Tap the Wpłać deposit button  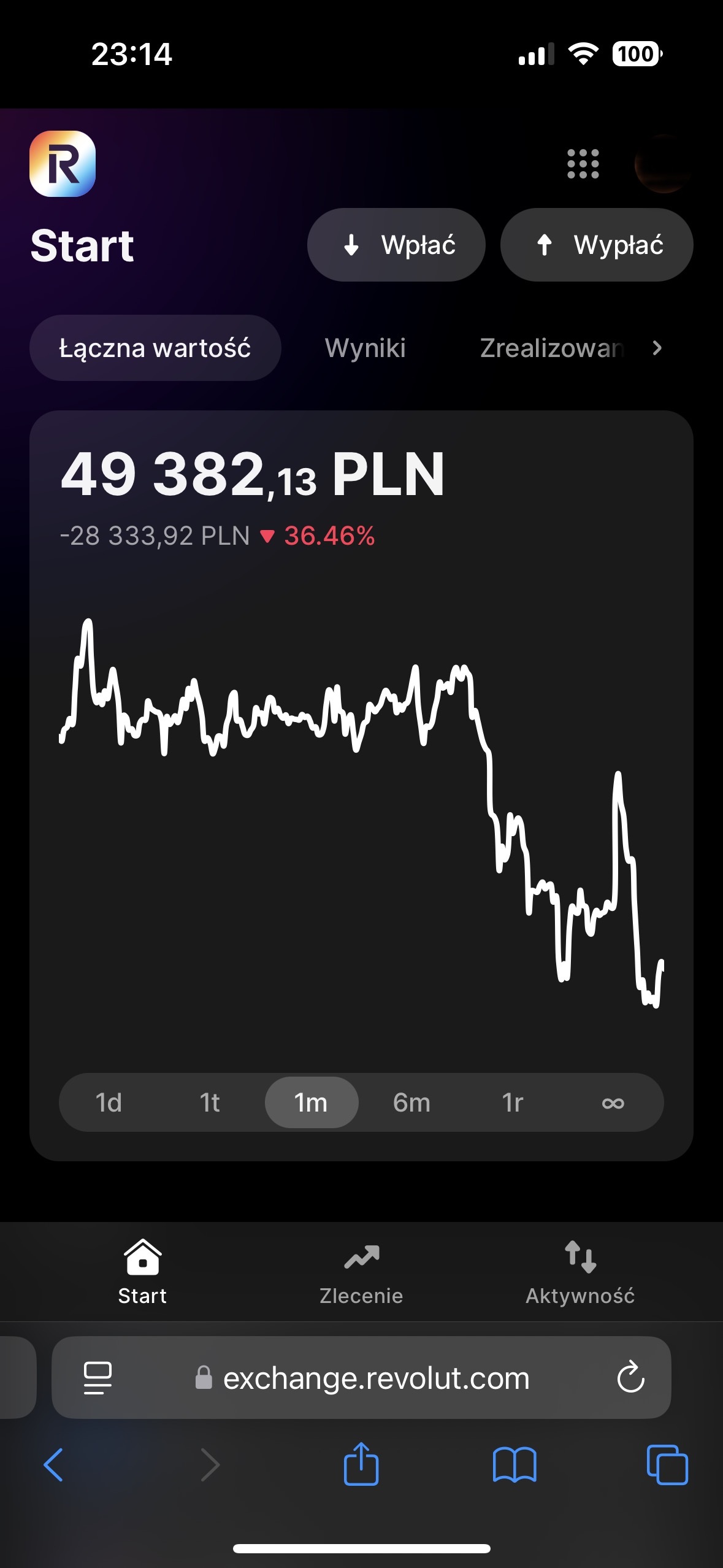[396, 245]
